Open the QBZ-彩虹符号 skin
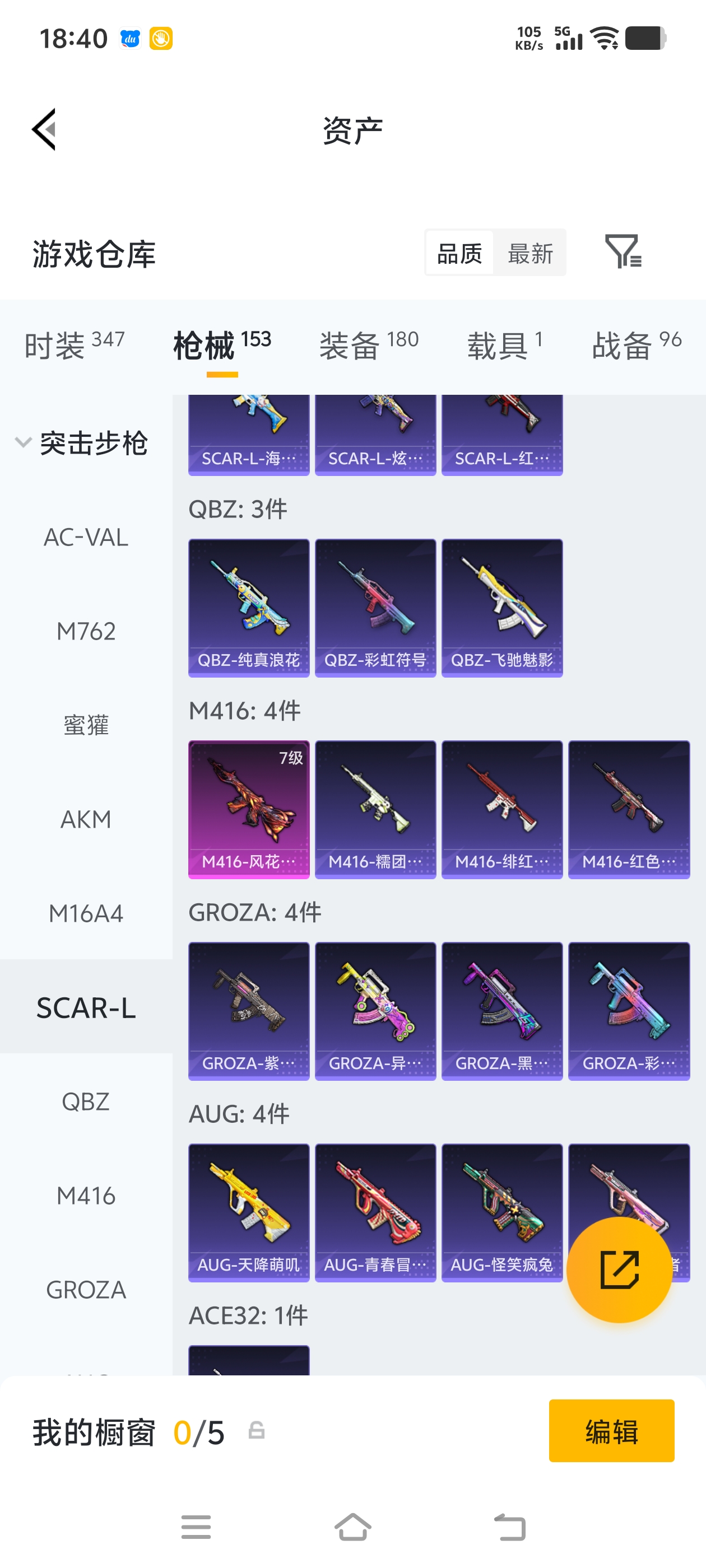Screen dimensions: 706x1568 tap(375, 608)
